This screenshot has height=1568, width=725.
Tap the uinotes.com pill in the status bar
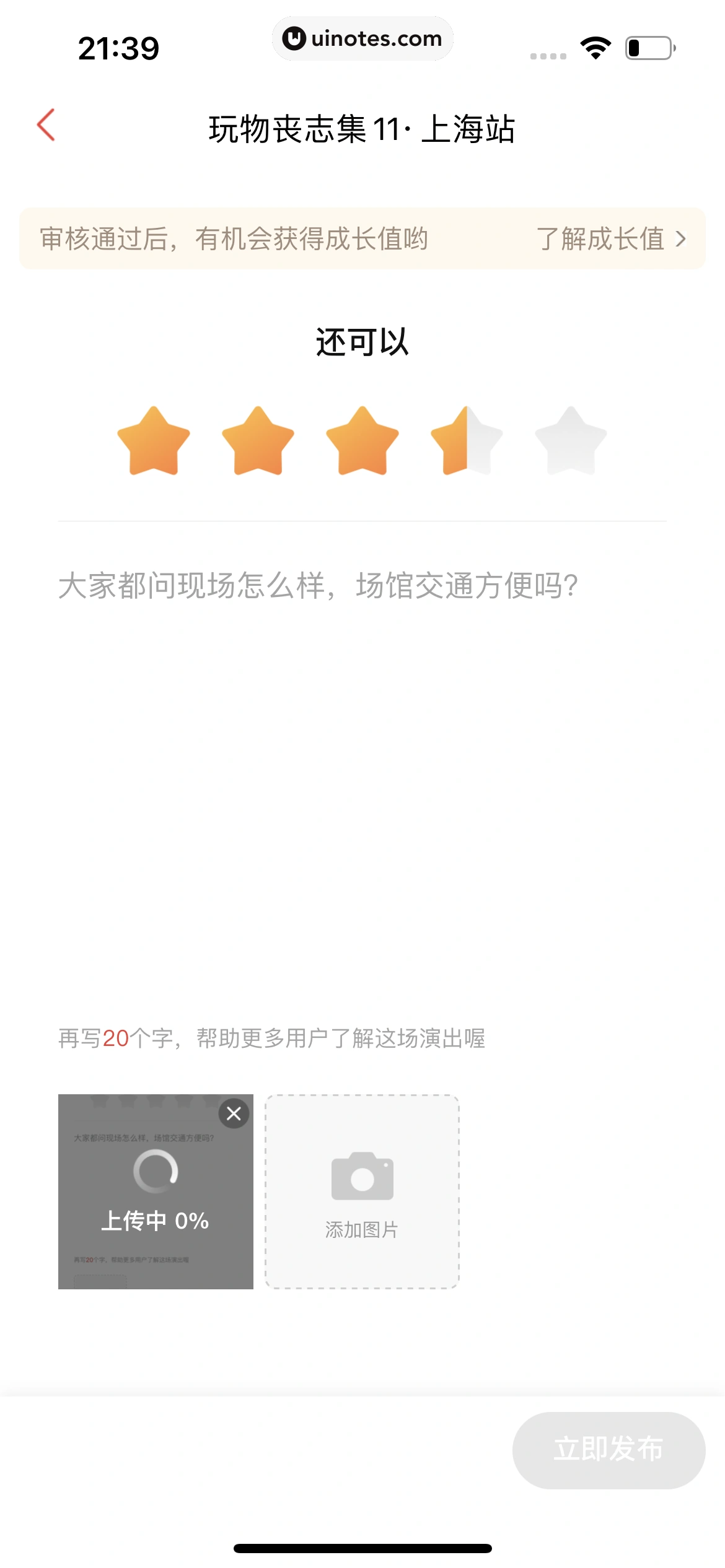point(362,38)
